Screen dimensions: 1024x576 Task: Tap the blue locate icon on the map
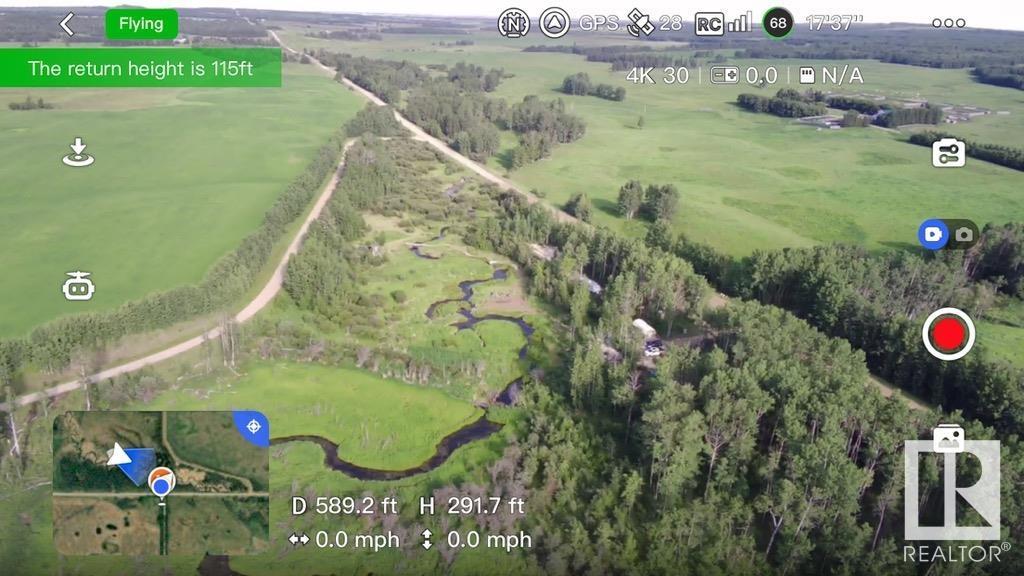pos(254,426)
